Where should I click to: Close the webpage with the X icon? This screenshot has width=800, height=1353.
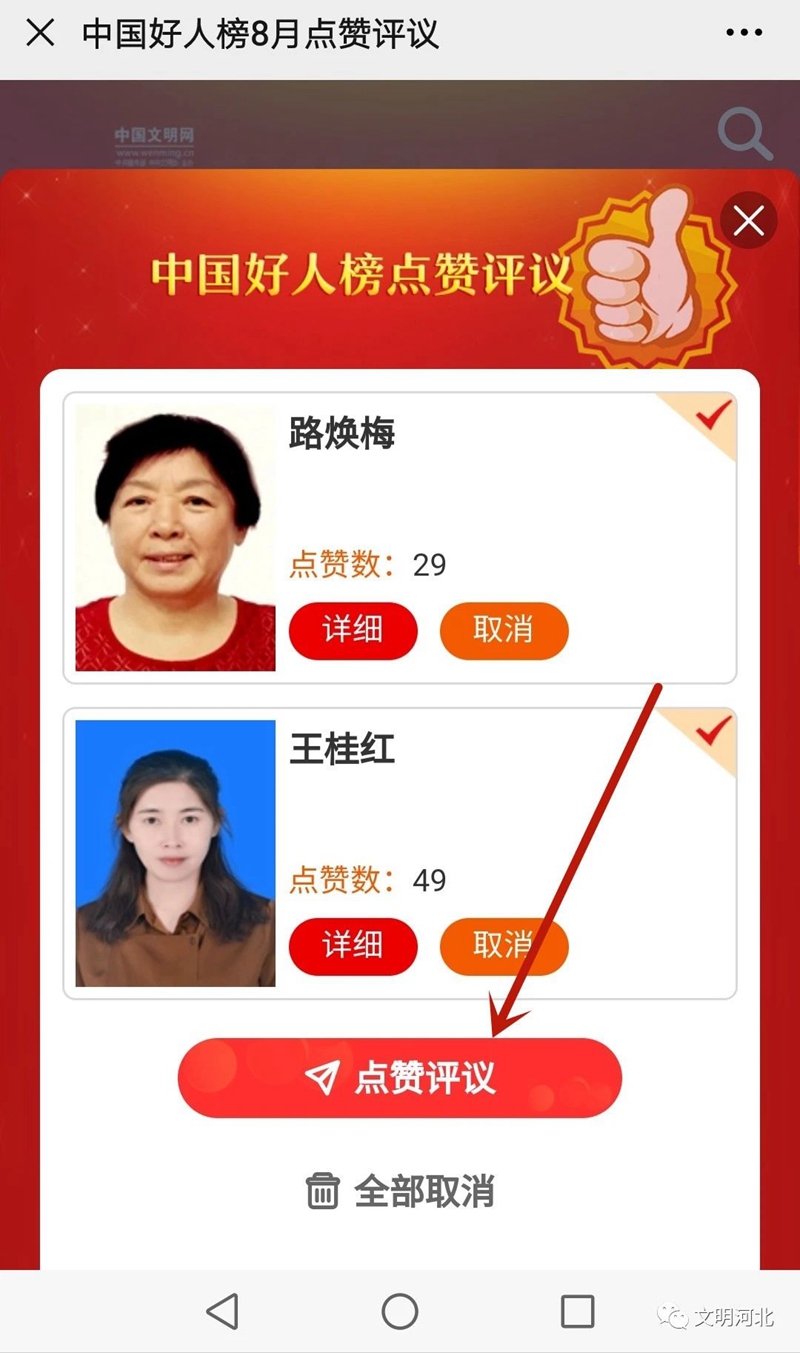[40, 33]
